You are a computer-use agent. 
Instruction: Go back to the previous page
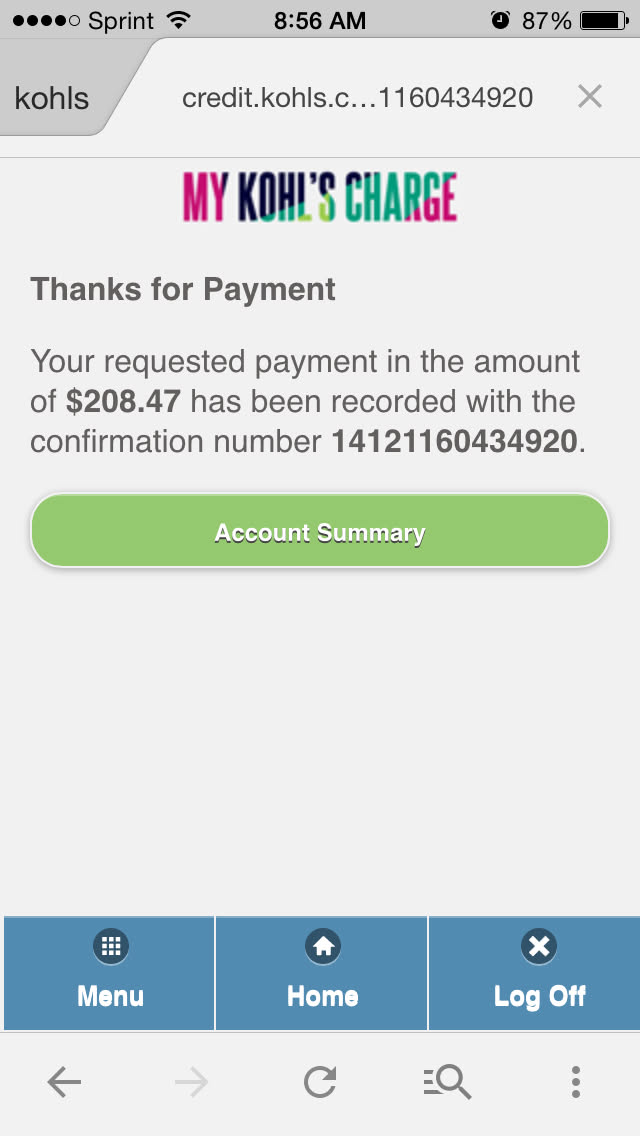click(x=64, y=1082)
